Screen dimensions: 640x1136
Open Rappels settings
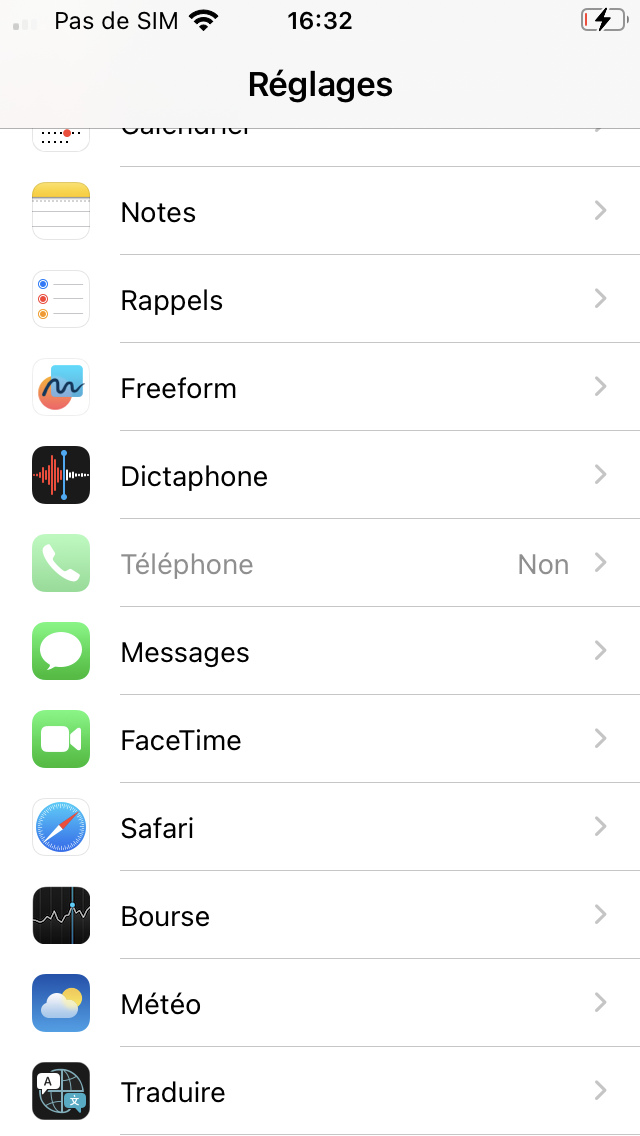(x=320, y=300)
